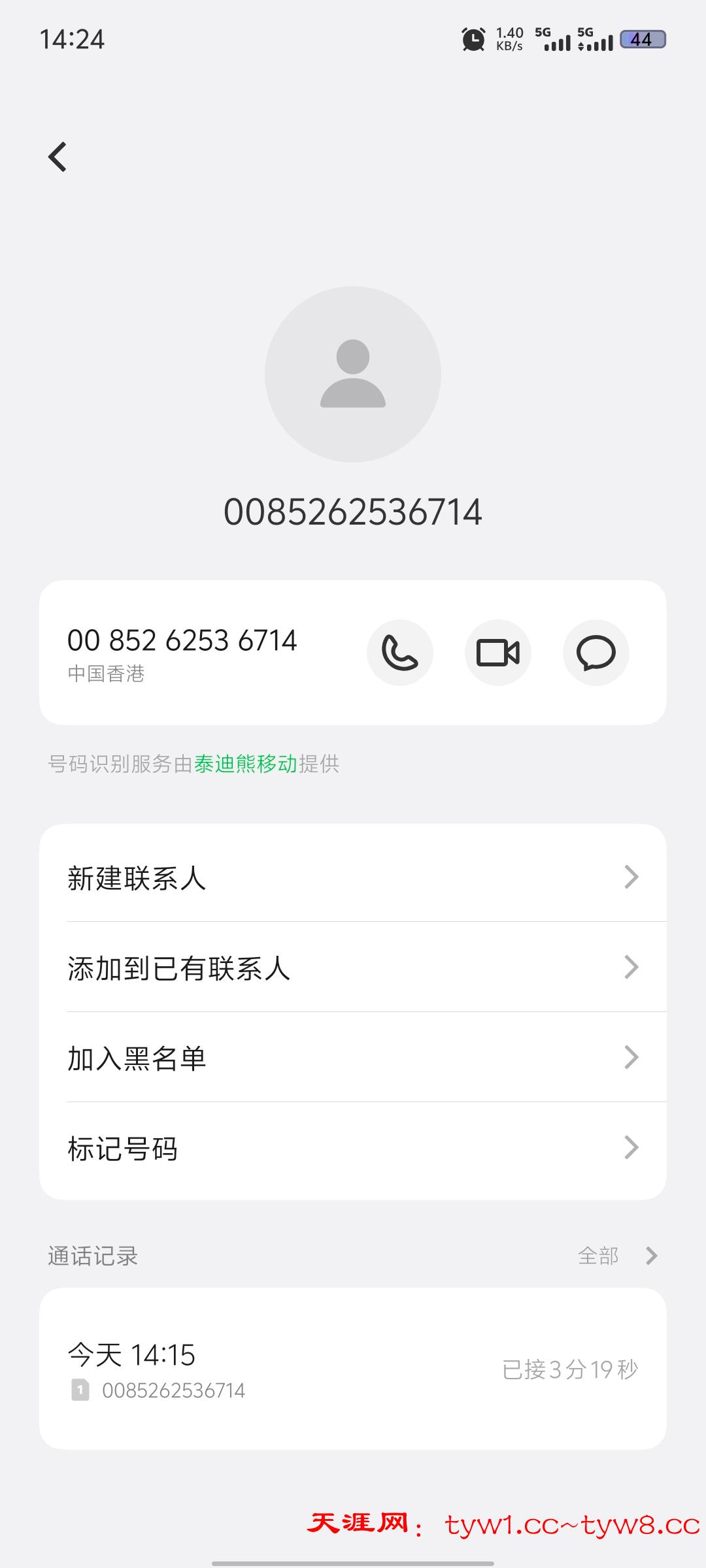Screen dimensions: 706x1568
Task: Tap the alarm clock status bar icon
Action: [x=472, y=39]
